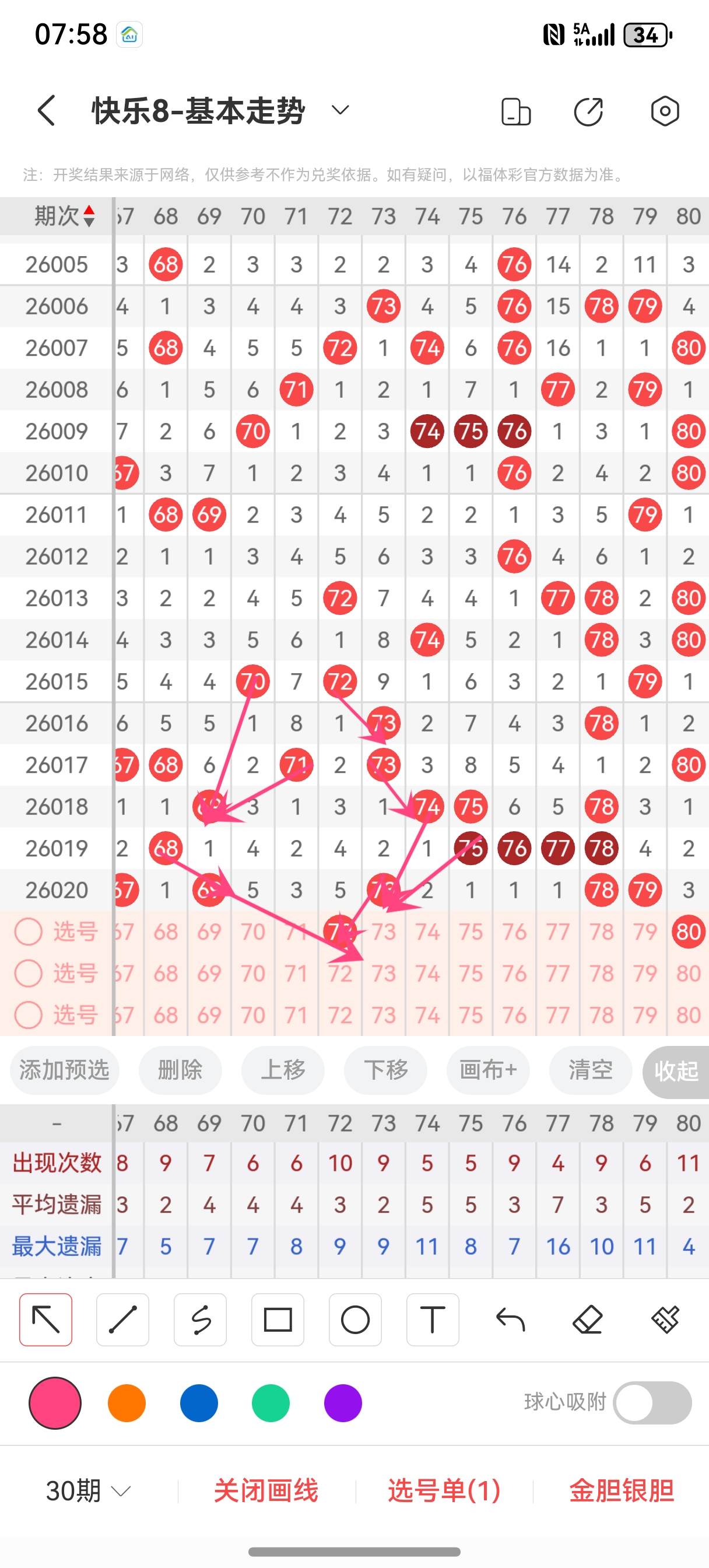Viewport: 709px width, 1568px height.
Task: Select the first 选号 row circle
Action: click(x=29, y=932)
